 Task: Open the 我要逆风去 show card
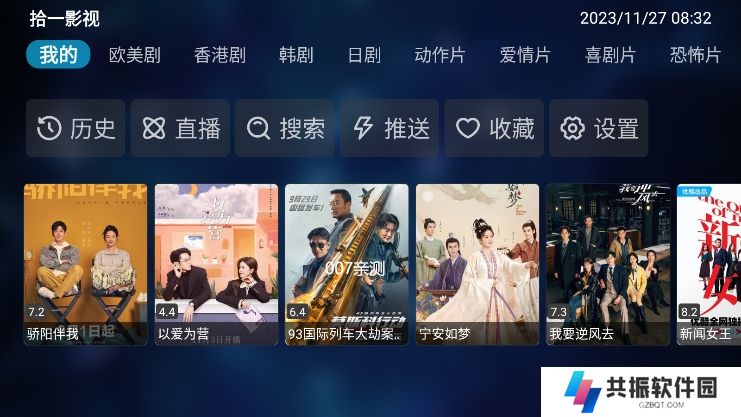point(607,264)
